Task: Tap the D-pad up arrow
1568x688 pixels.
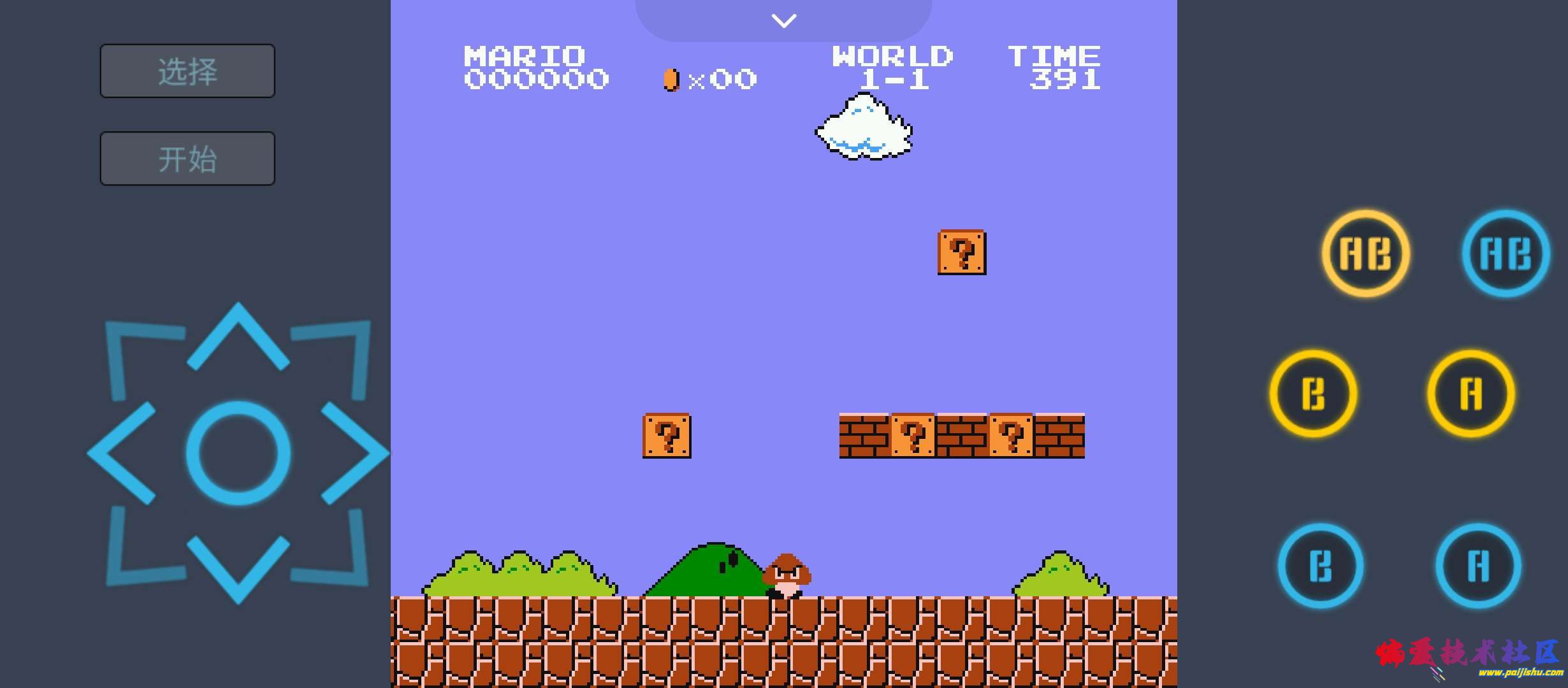Action: coord(238,338)
